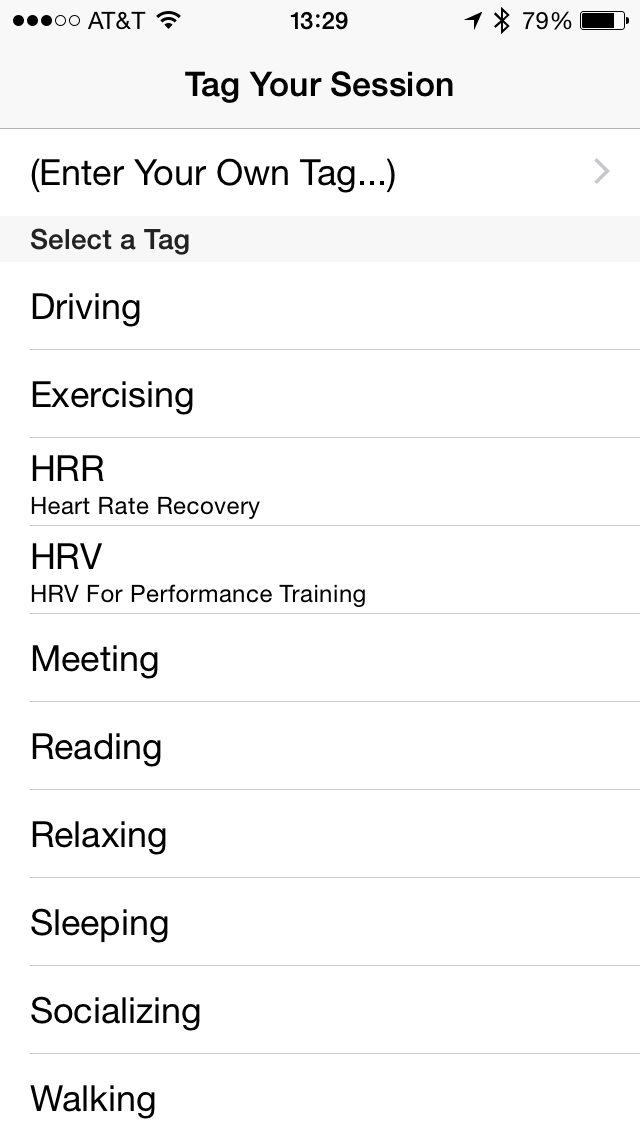Select the Walking tag
The image size is (640, 1136).
tap(320, 1098)
